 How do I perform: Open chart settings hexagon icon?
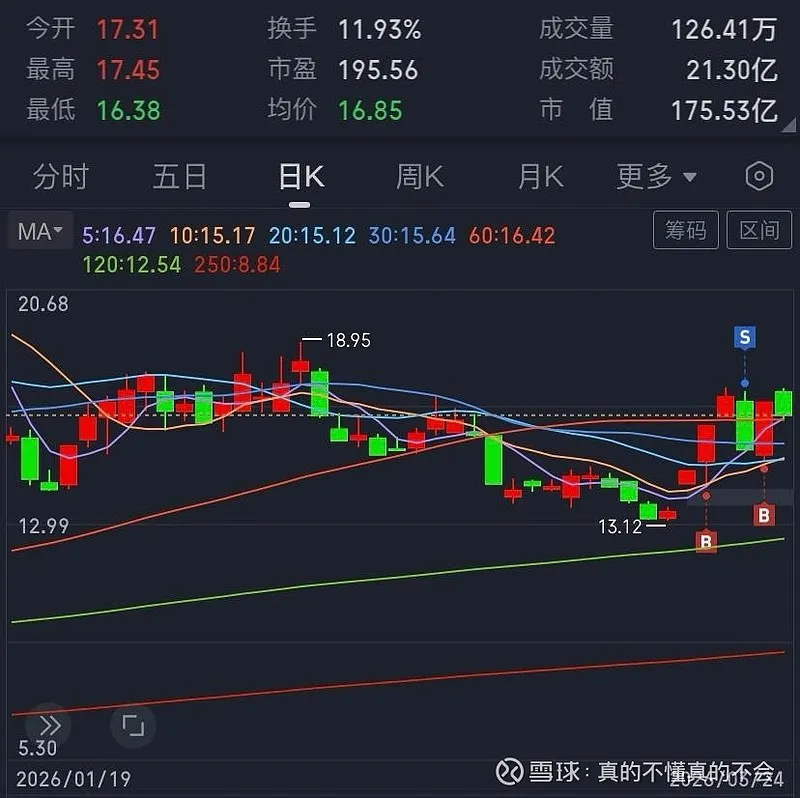click(x=759, y=178)
